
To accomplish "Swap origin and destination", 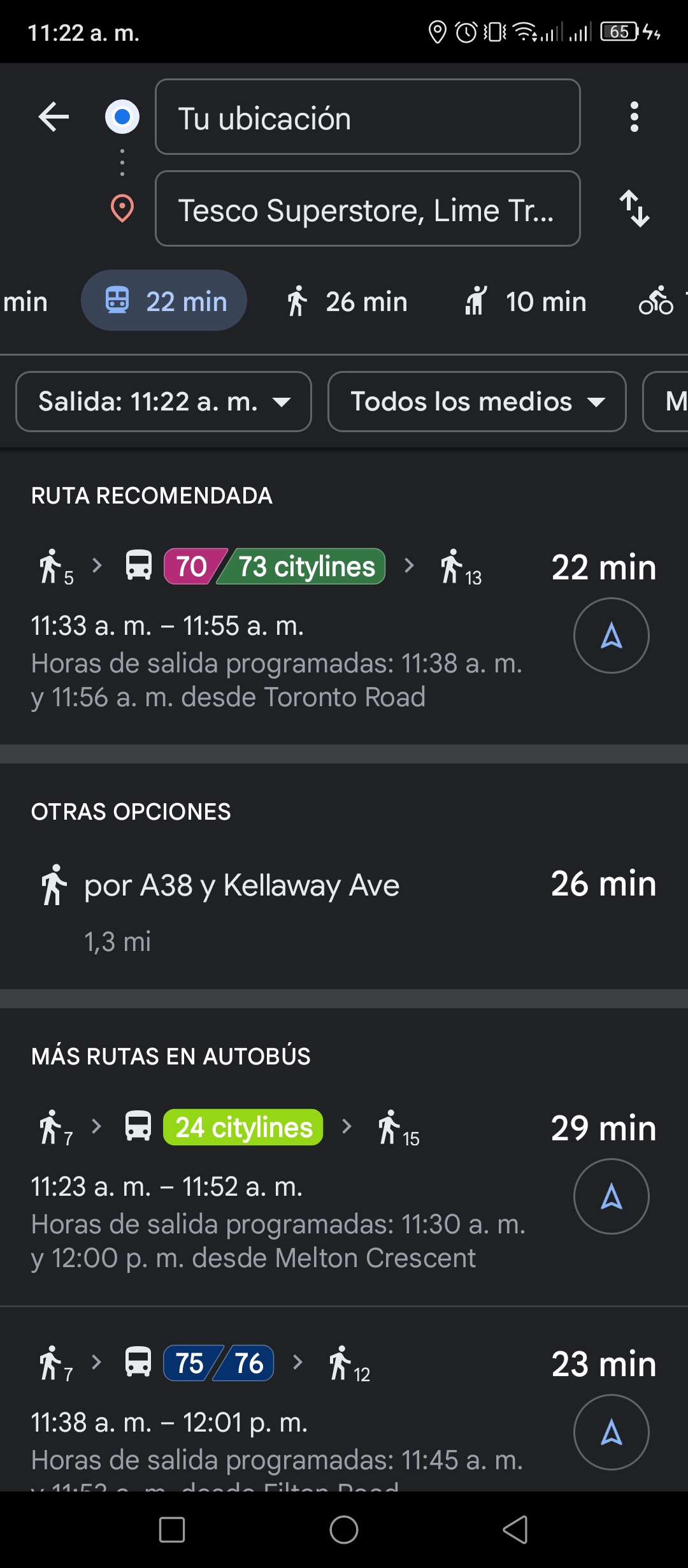I will coord(634,208).
